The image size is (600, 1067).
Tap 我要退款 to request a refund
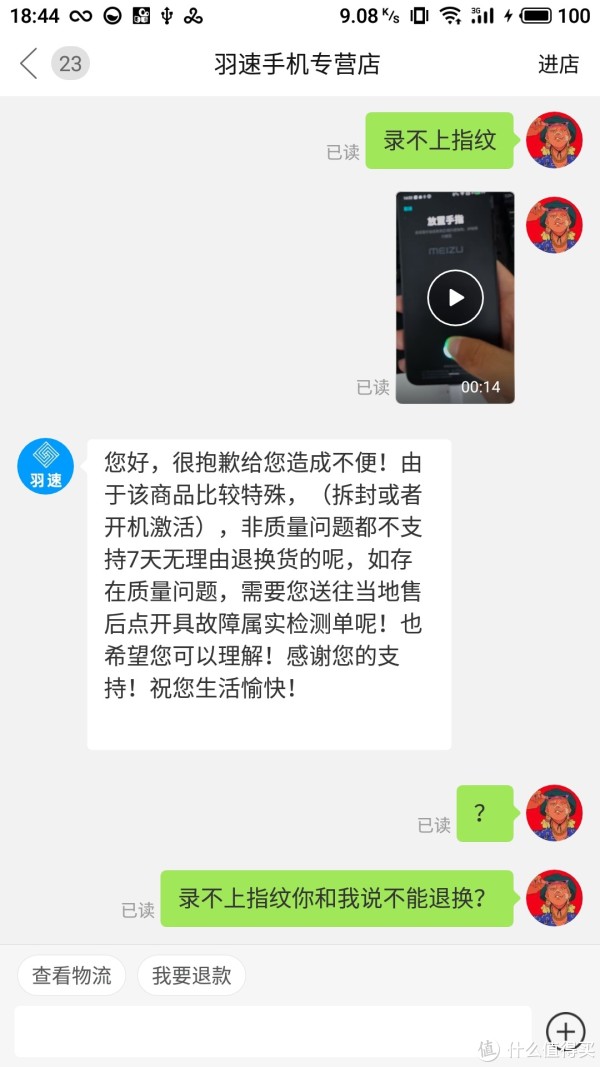(x=191, y=975)
